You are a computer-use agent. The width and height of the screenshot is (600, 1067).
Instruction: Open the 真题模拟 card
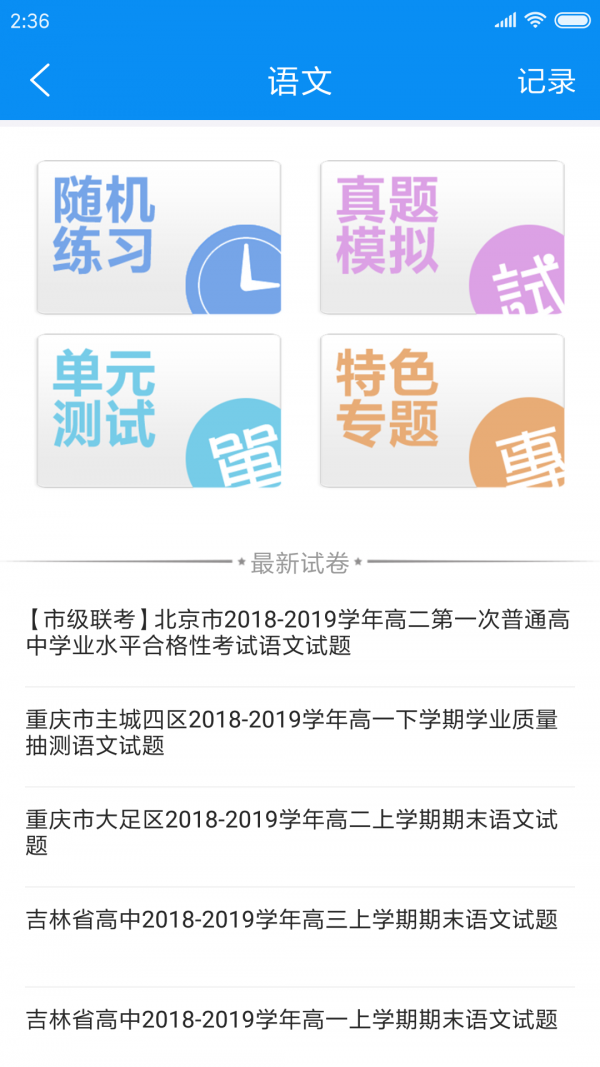tap(441, 238)
